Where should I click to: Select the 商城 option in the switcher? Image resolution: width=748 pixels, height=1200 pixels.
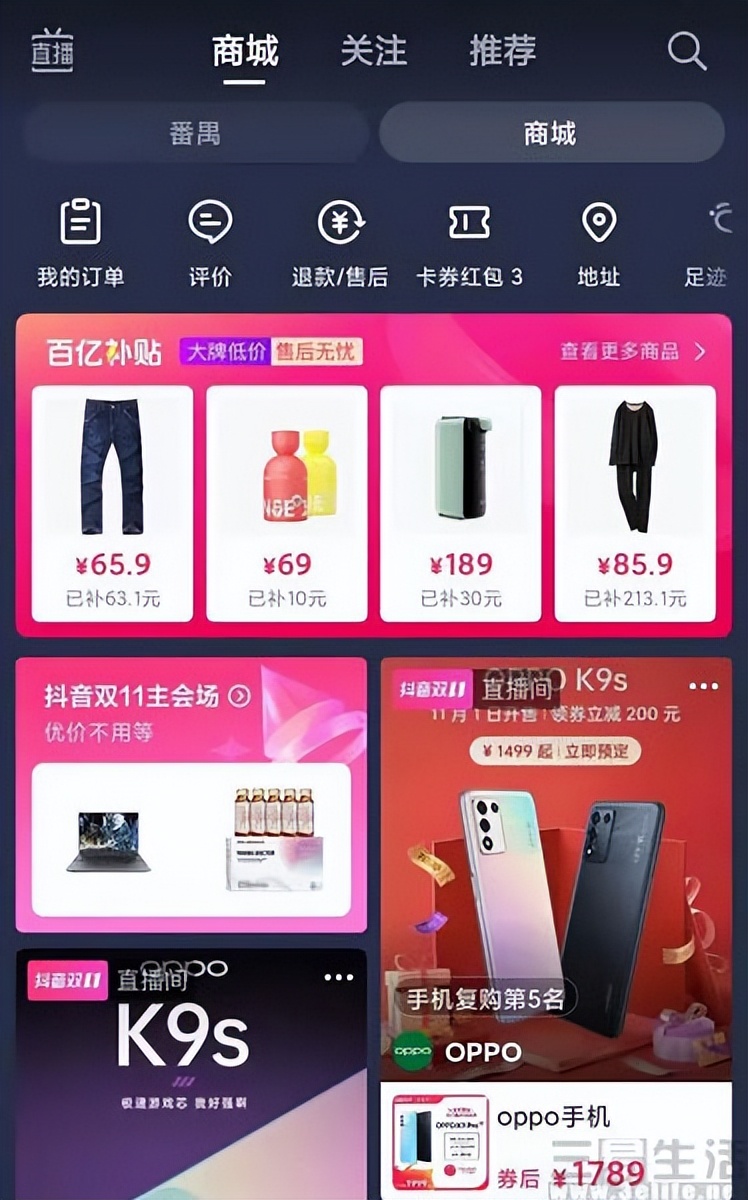[x=552, y=133]
